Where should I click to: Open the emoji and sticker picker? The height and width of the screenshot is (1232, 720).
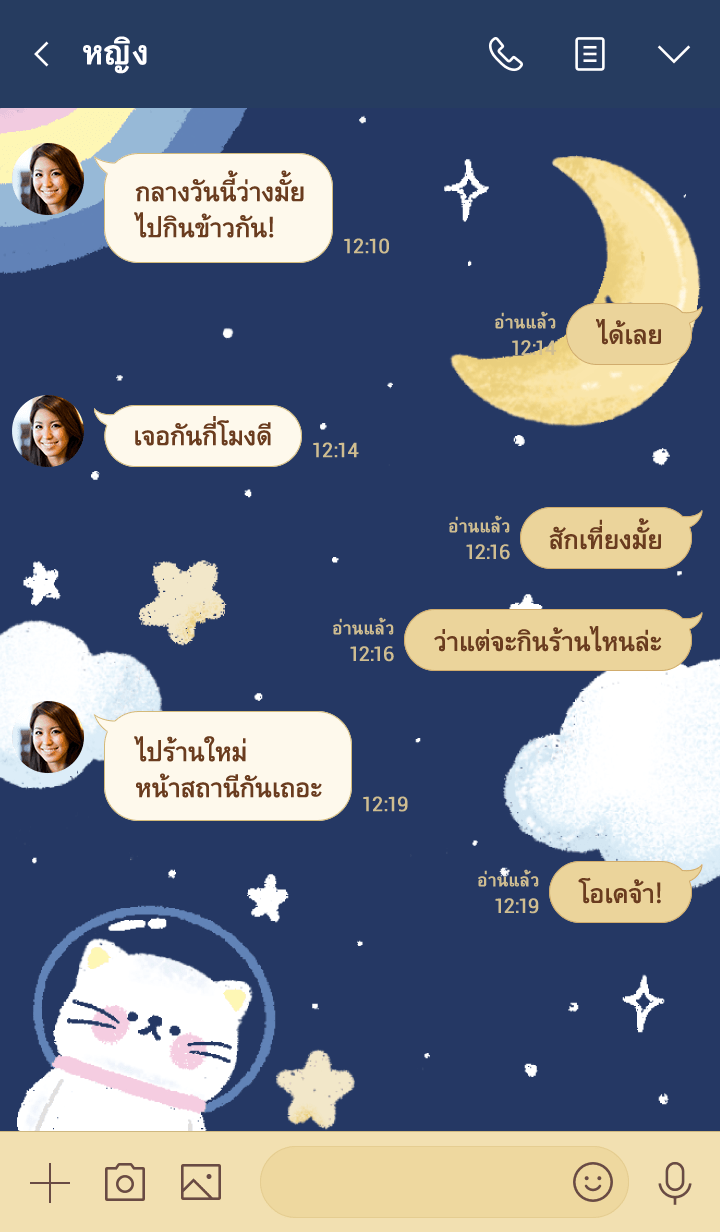[x=592, y=1183]
